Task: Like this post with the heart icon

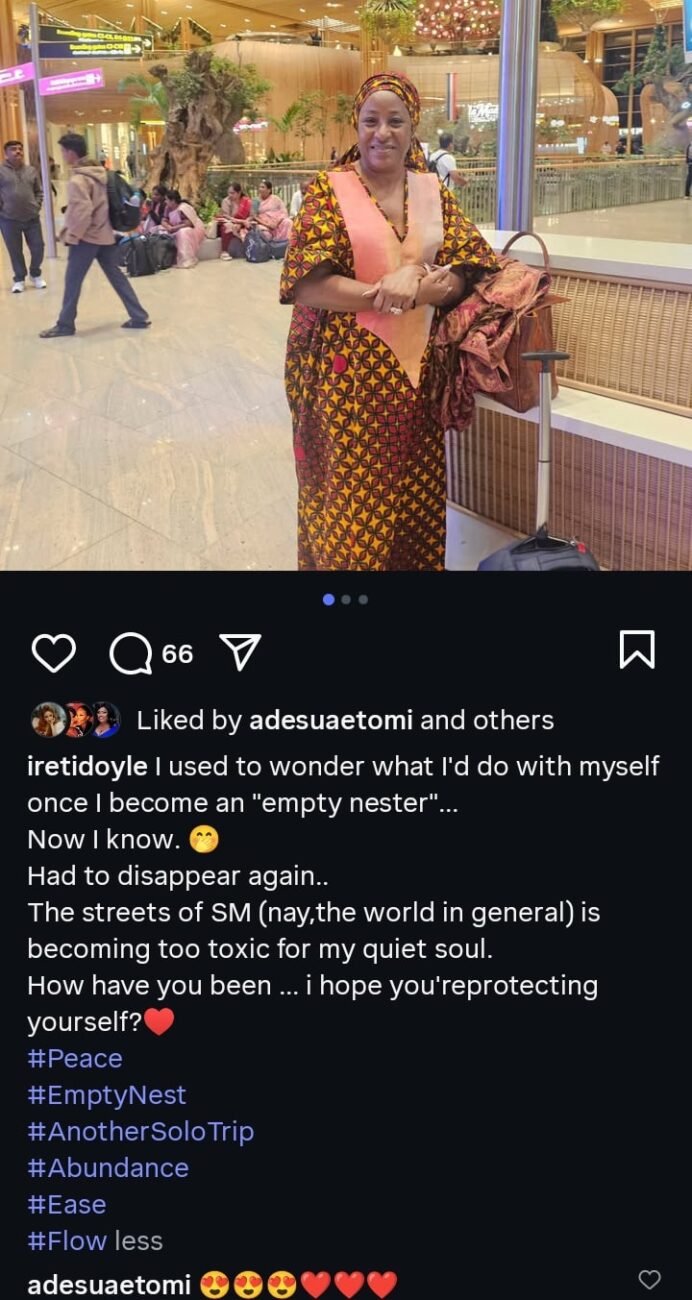Action: pos(53,653)
